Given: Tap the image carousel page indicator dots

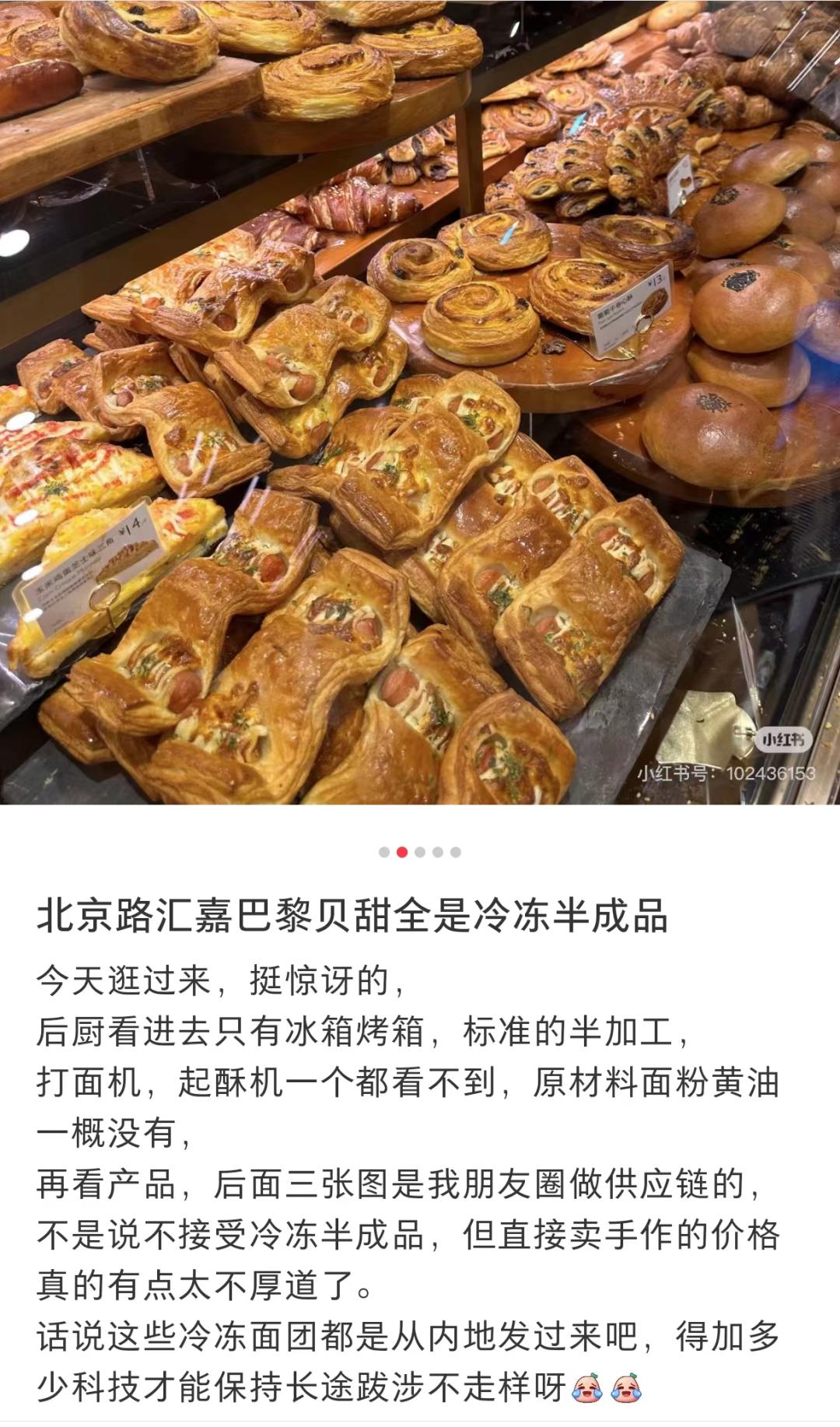Looking at the screenshot, I should pyautogui.click(x=420, y=852).
